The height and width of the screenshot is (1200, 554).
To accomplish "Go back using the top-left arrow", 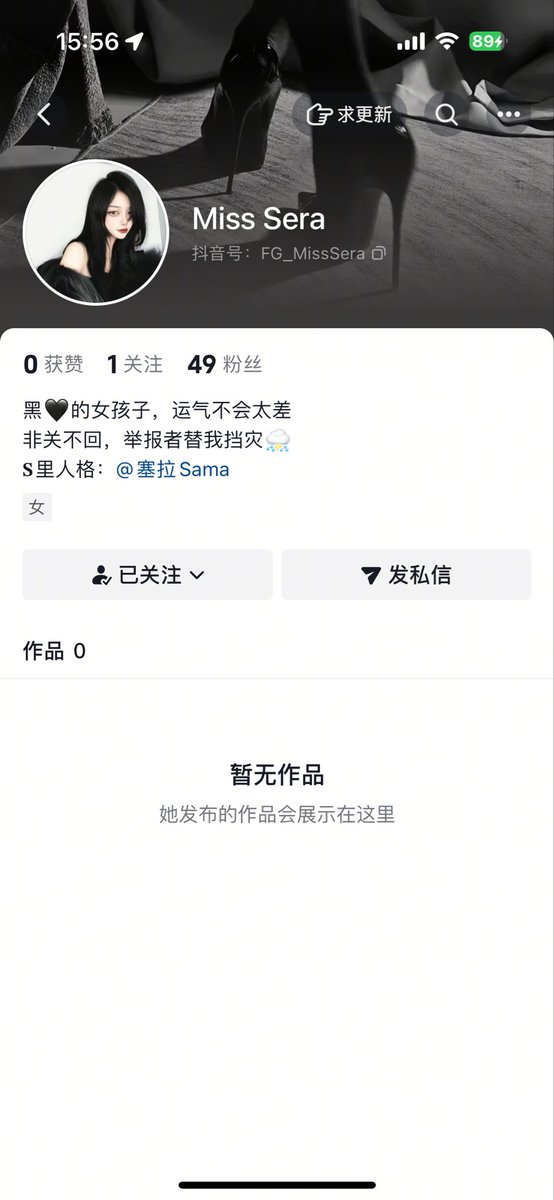I will [x=44, y=115].
